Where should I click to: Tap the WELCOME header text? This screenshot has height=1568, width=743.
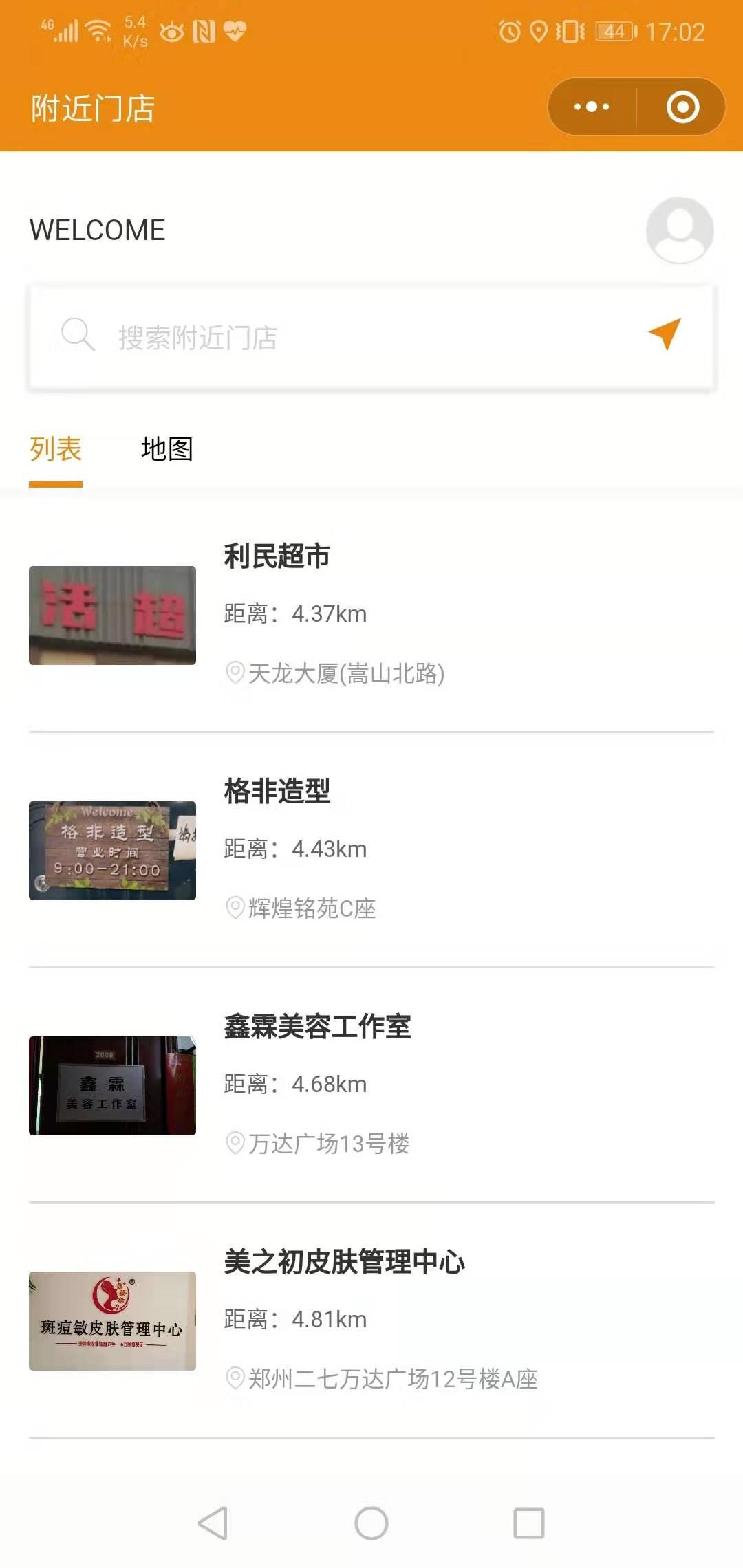(x=97, y=230)
